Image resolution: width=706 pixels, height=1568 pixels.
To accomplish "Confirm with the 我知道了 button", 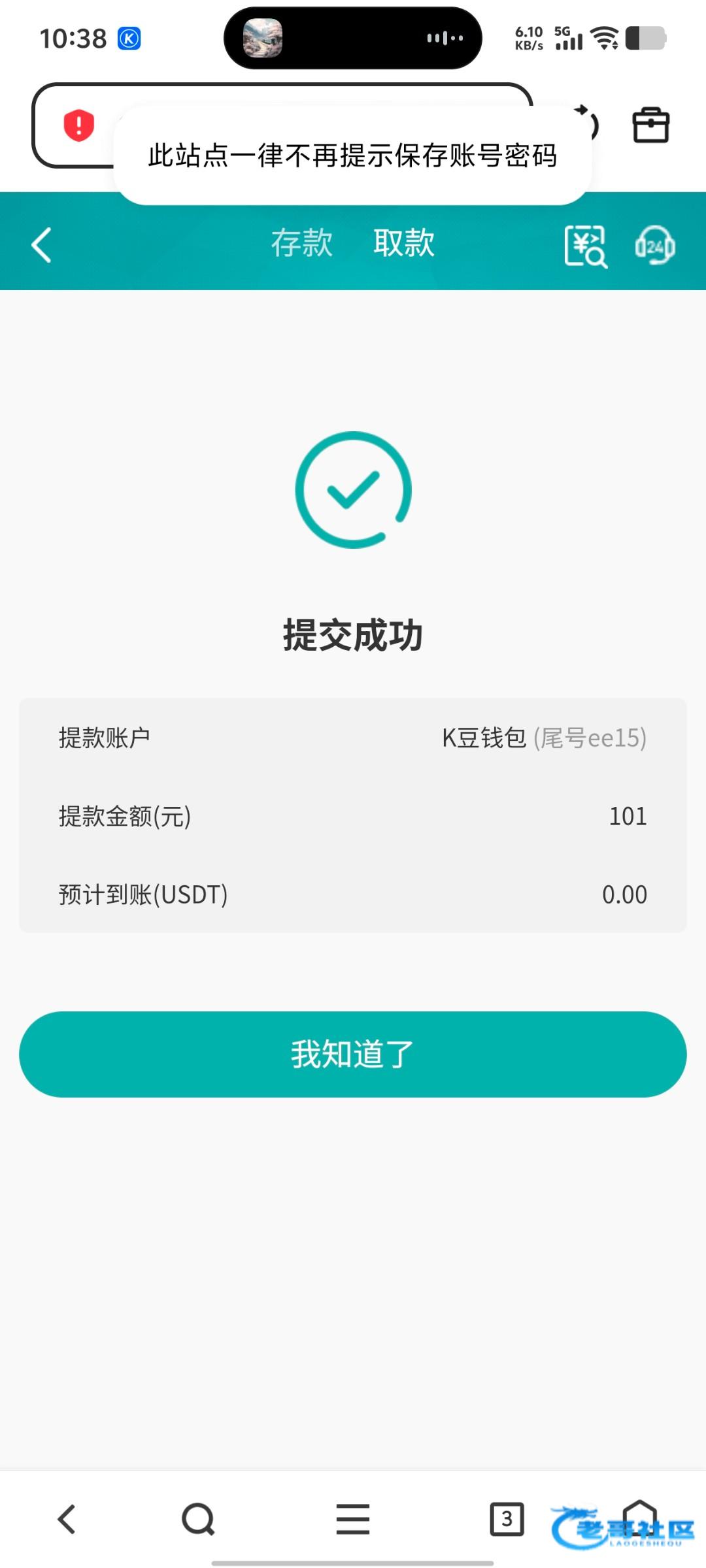I will [353, 1054].
